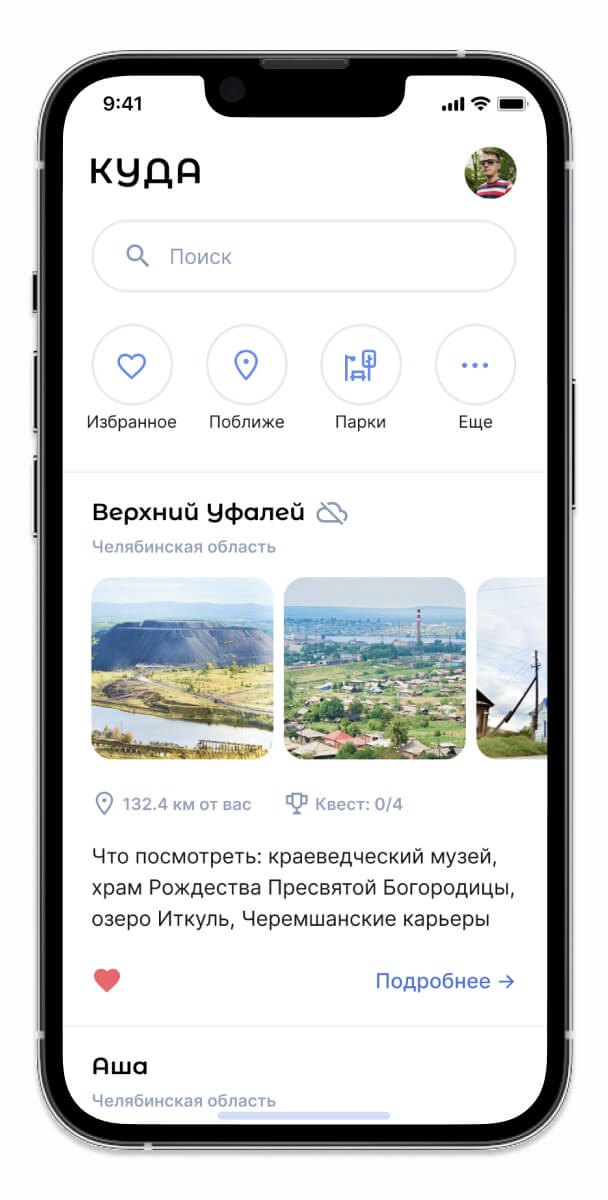
Task: View the town panorama photo of Верхний Уфалей
Action: 375,668
